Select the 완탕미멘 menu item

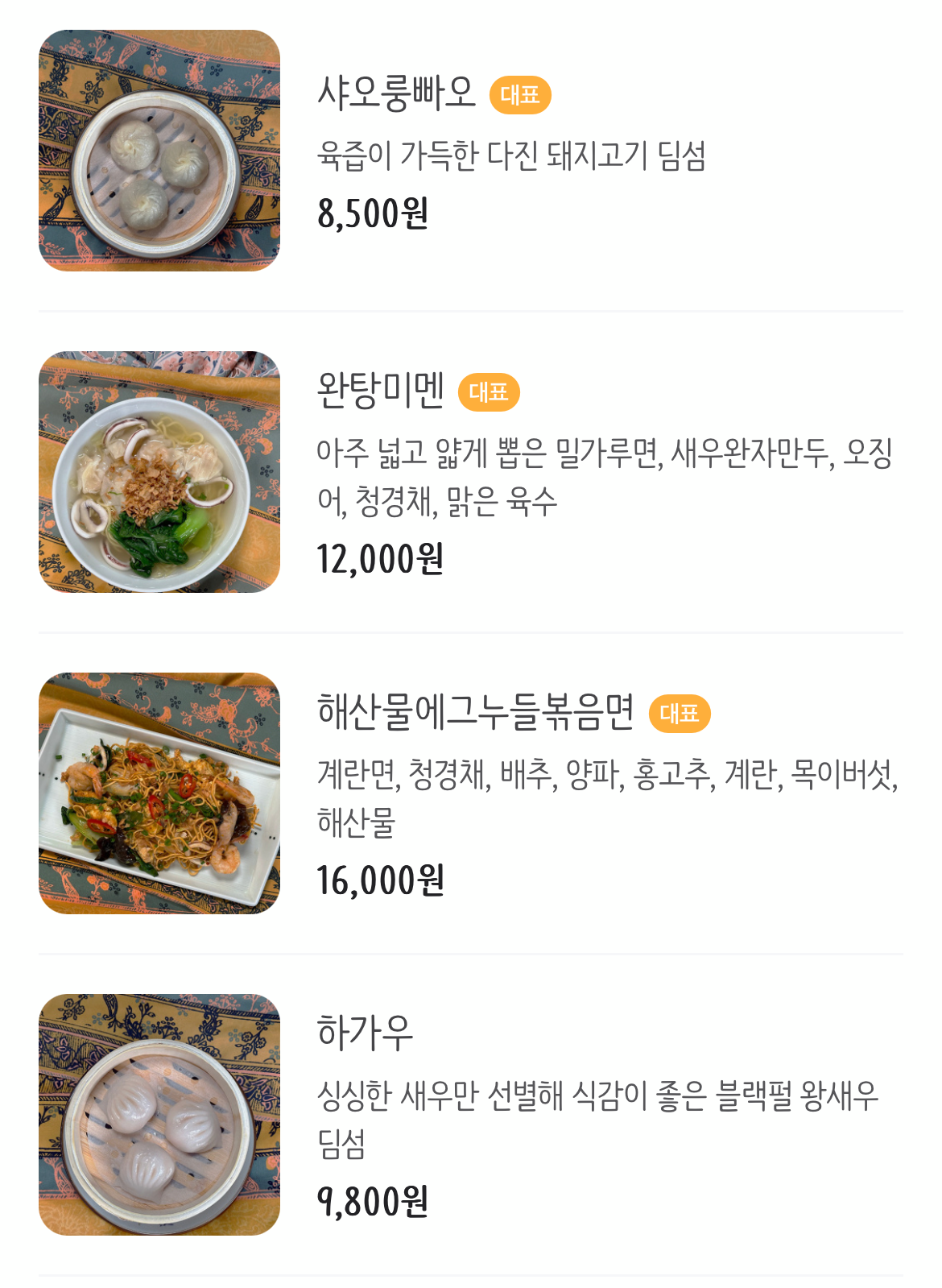pyautogui.click(x=380, y=391)
